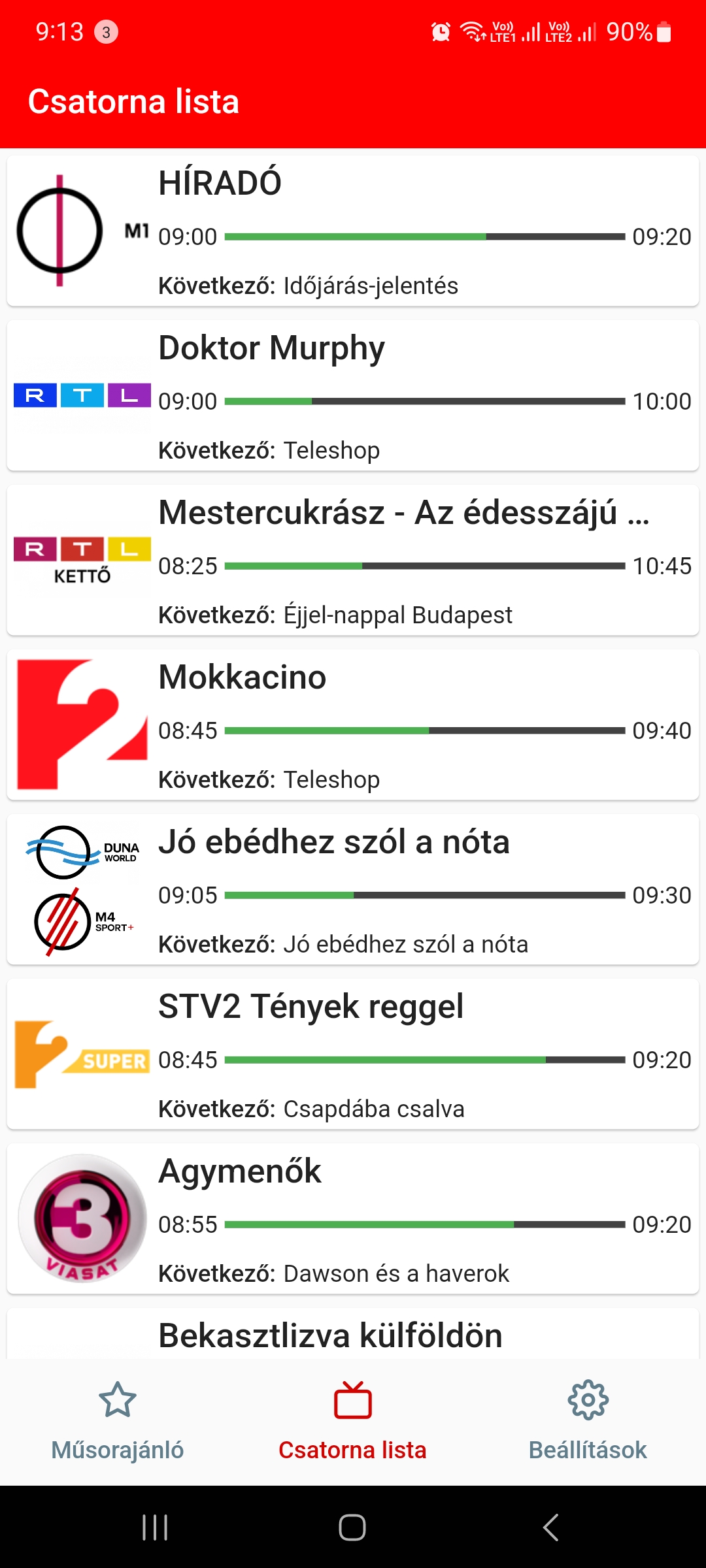This screenshot has height=1568, width=706.
Task: Open the M1 HÍRADÓ channel card
Action: tap(353, 231)
